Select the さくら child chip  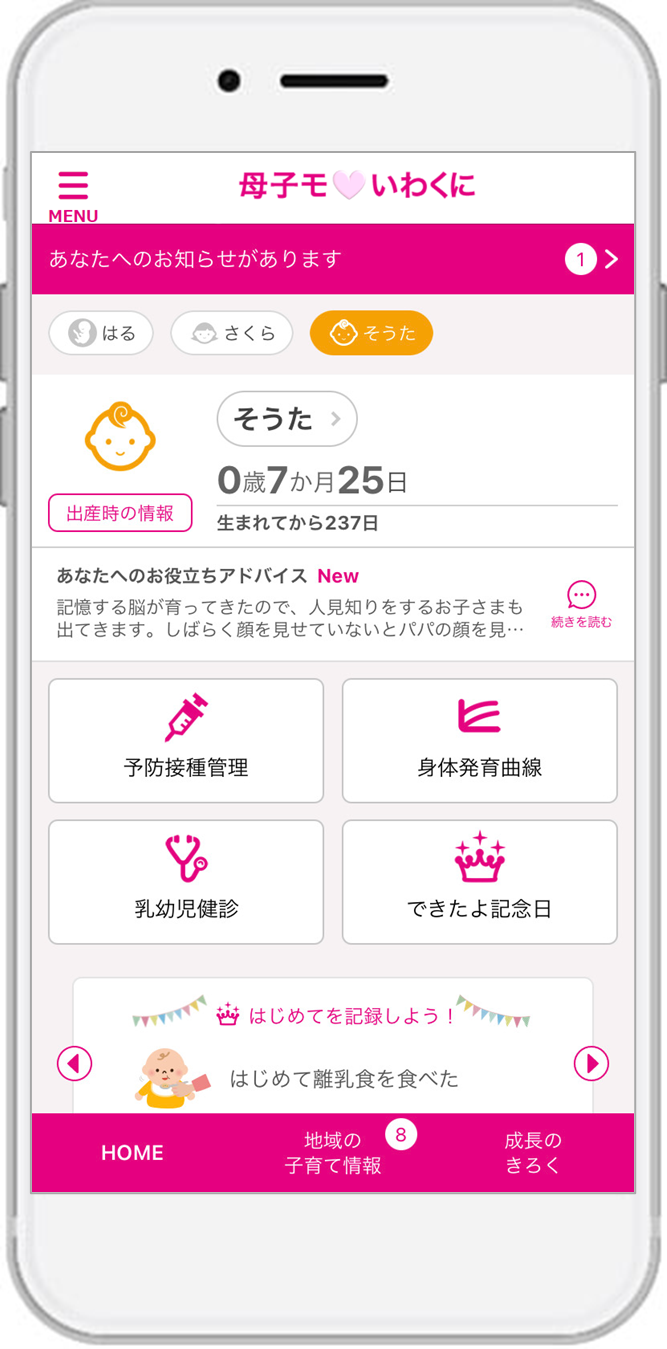(231, 334)
